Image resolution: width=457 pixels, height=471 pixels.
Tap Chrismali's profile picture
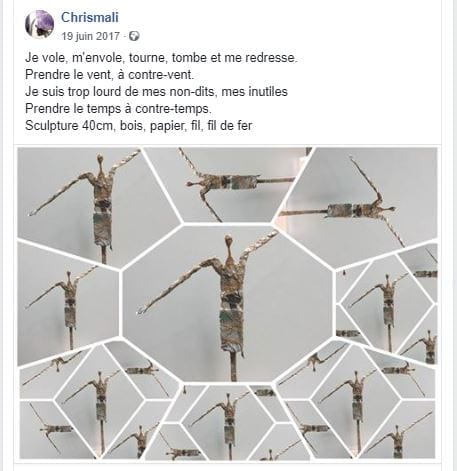tap(39, 24)
